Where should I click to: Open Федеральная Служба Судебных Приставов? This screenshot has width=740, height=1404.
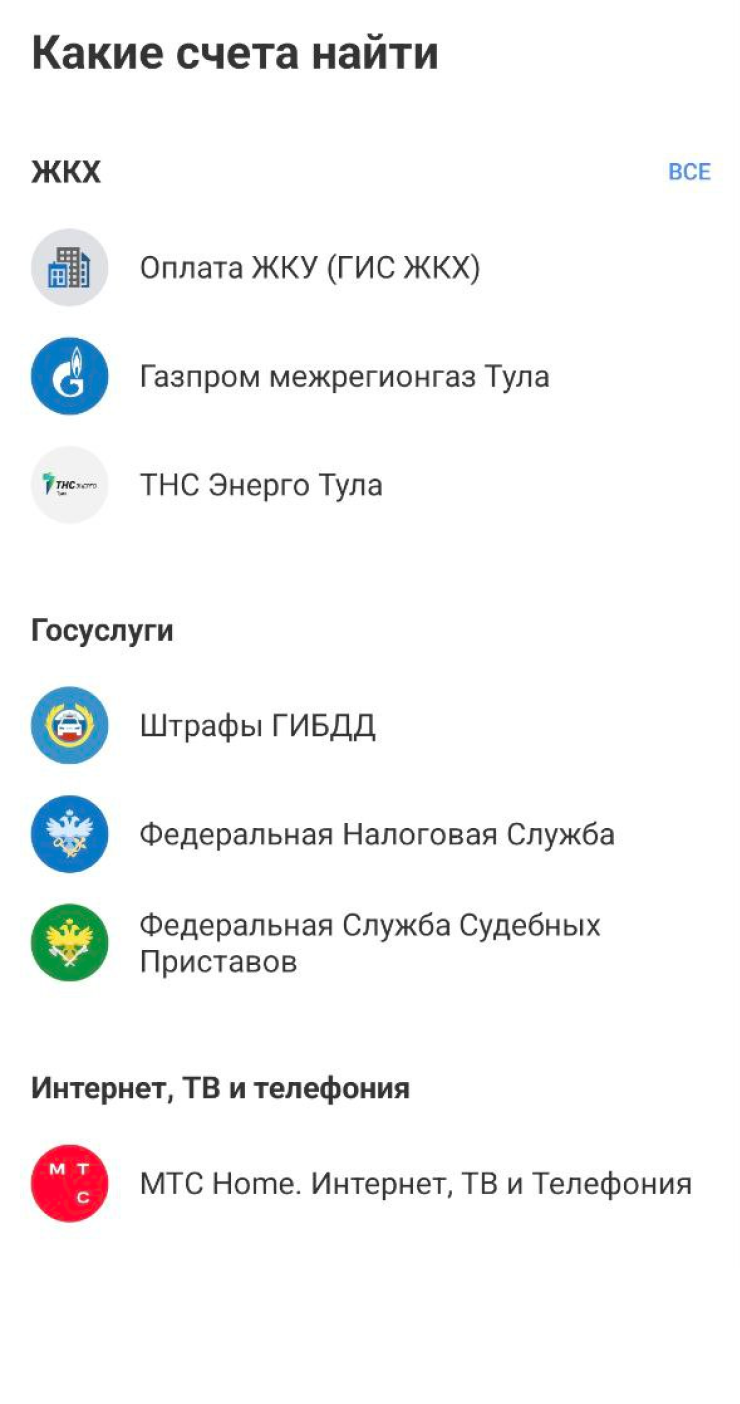coord(369,943)
